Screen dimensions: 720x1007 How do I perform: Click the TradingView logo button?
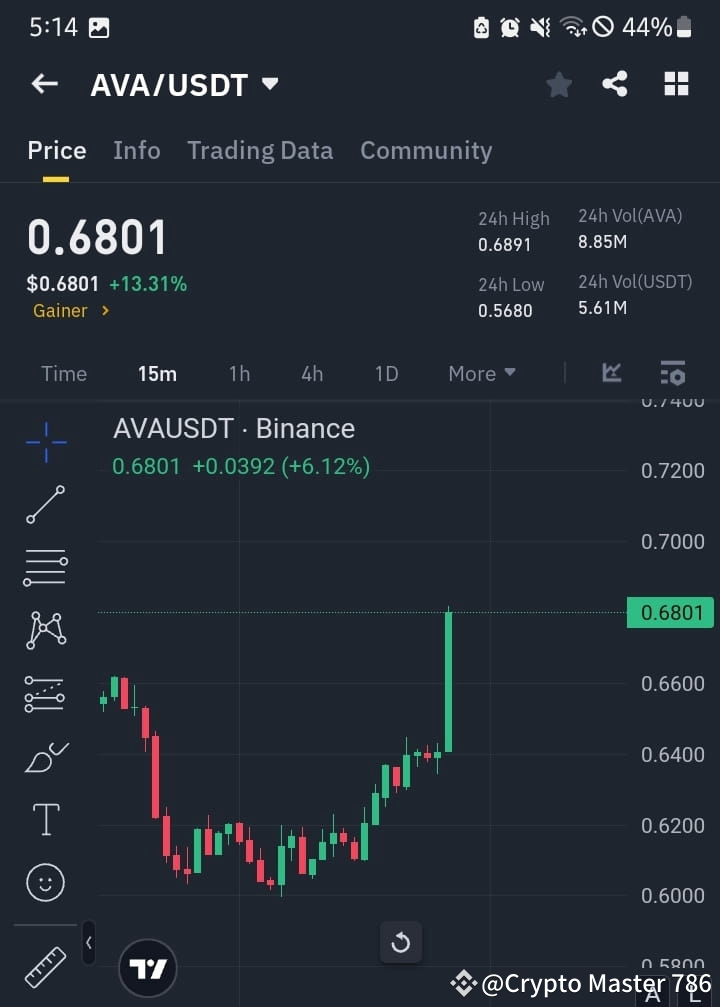pyautogui.click(x=147, y=967)
